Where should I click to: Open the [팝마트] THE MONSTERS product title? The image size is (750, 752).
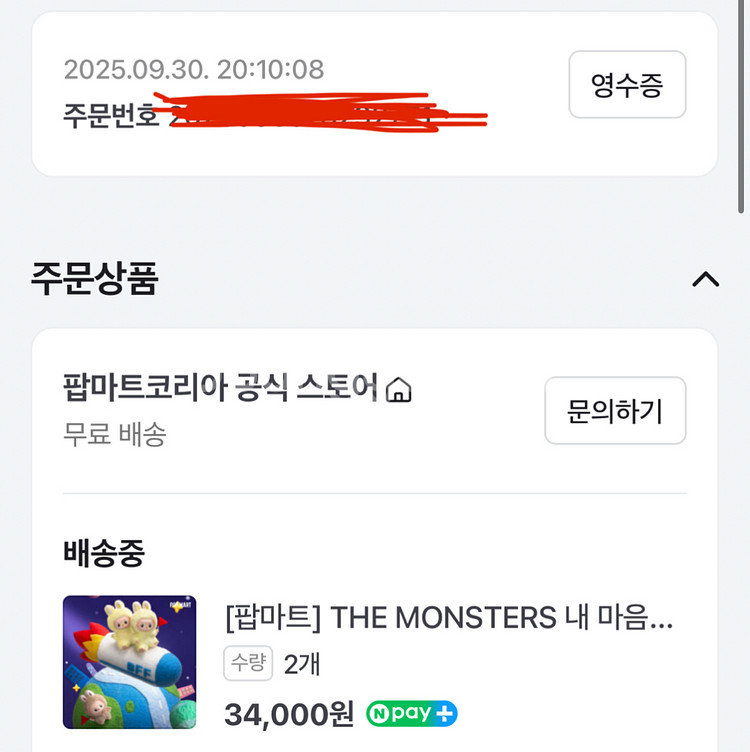click(x=449, y=618)
